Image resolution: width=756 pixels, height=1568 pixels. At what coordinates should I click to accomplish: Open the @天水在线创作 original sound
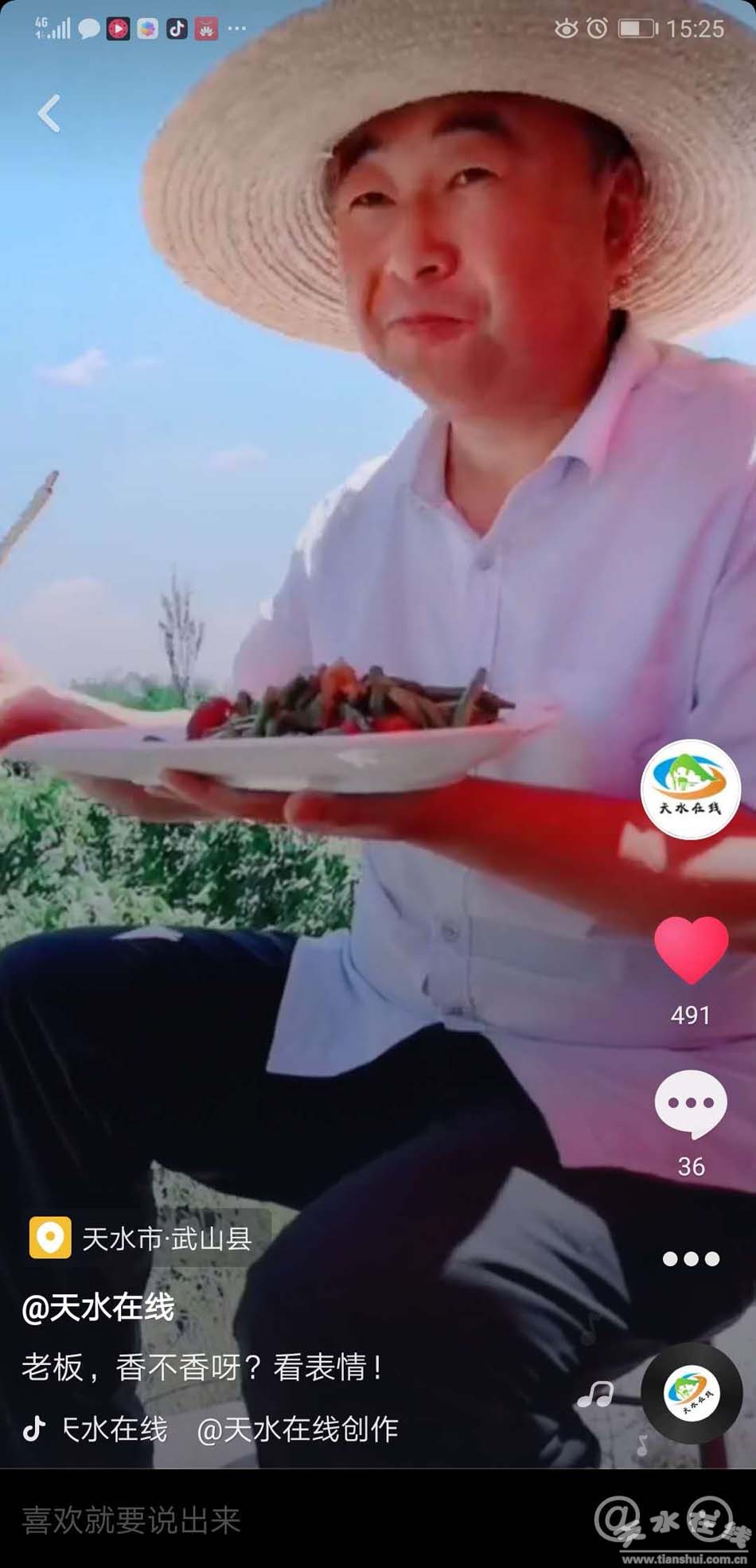point(296,1430)
